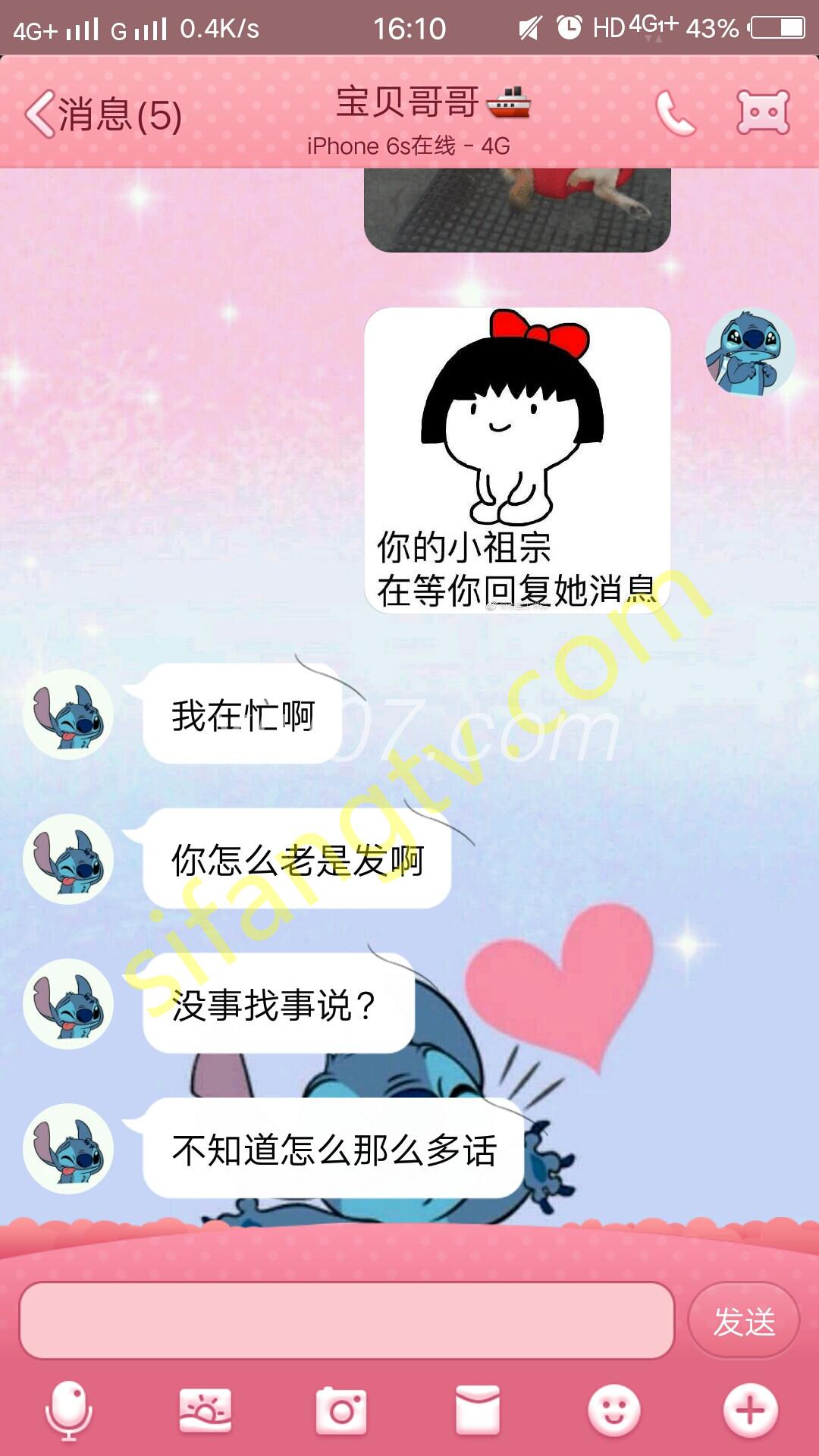Viewport: 819px width, 1456px height.
Task: Open sender's avatar beside 我在忙啊
Action: (68, 714)
